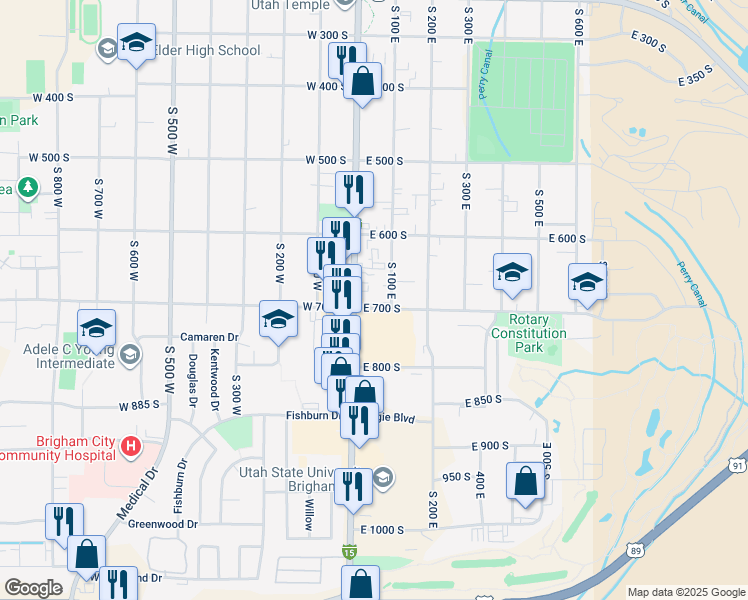Open the restaurant marker left of Greenwood Dr
The image size is (748, 600).
[64, 523]
